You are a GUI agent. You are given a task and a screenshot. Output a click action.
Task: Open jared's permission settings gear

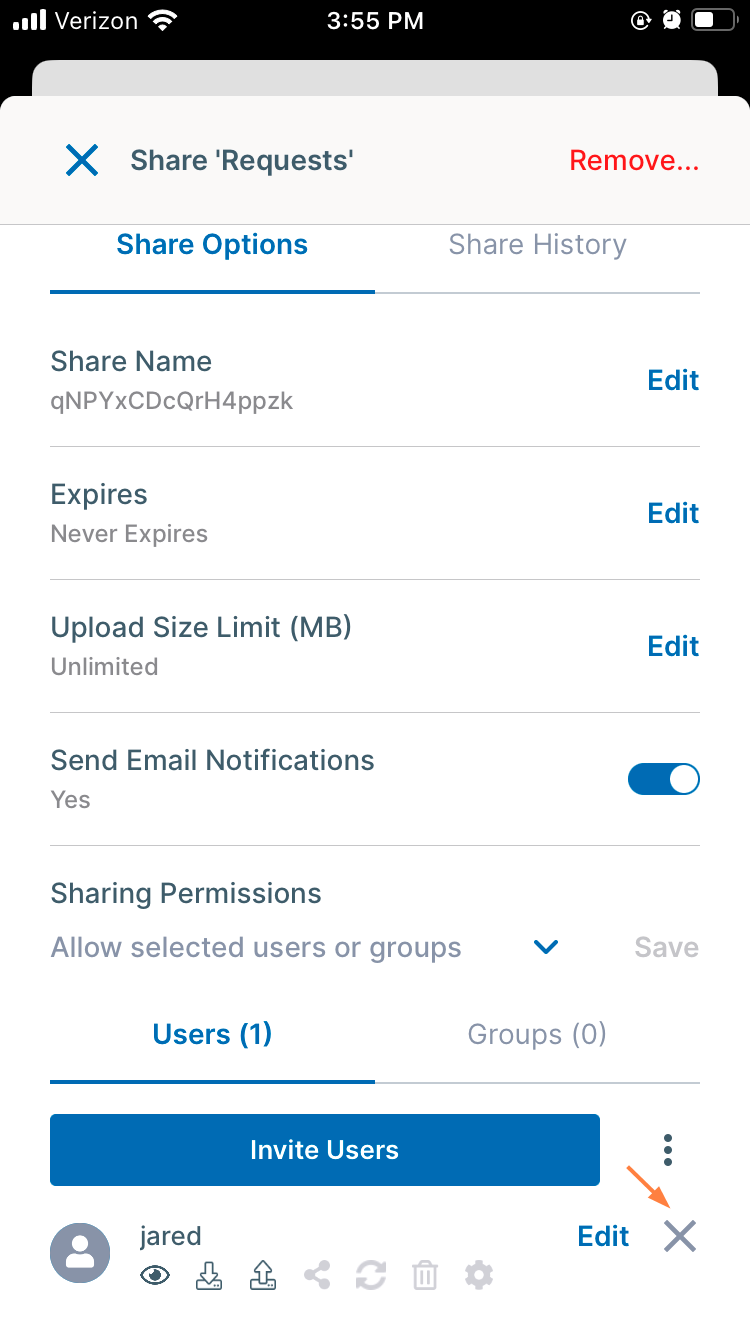[x=478, y=1275]
